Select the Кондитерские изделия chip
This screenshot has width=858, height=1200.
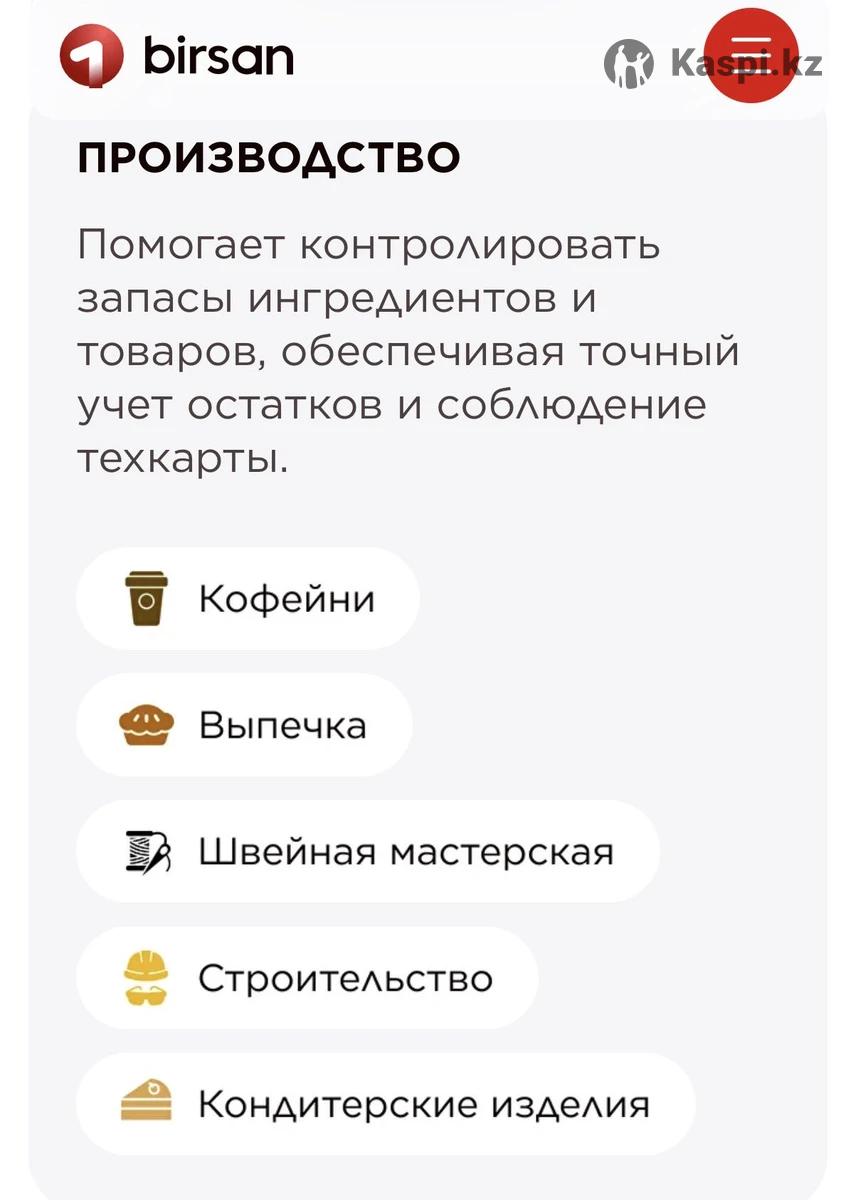click(x=385, y=1104)
